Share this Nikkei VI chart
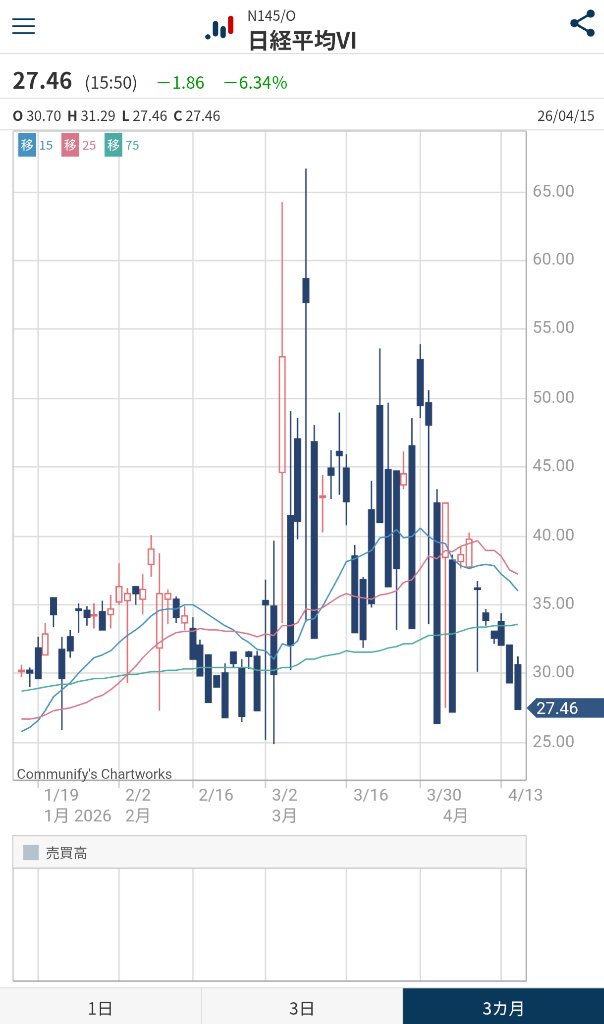The width and height of the screenshot is (604, 1024). pos(582,25)
